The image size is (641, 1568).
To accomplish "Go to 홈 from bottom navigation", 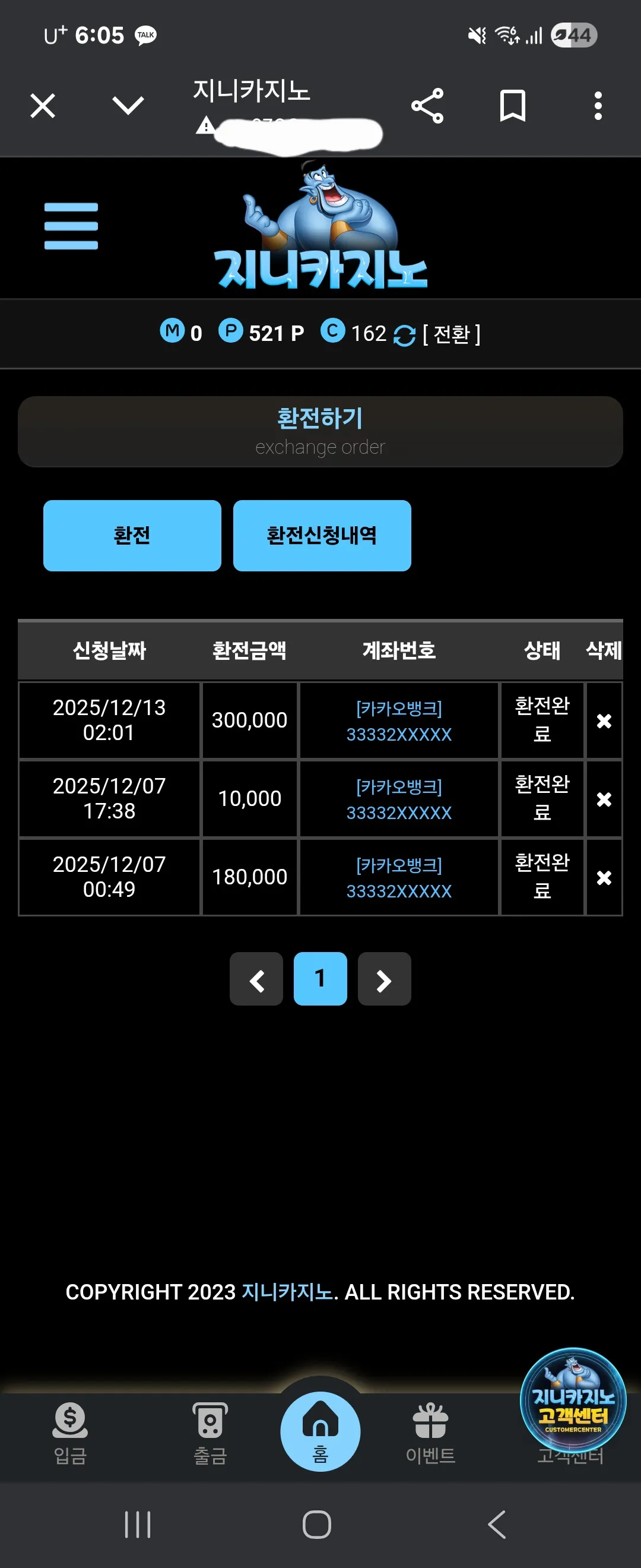I will (320, 1431).
